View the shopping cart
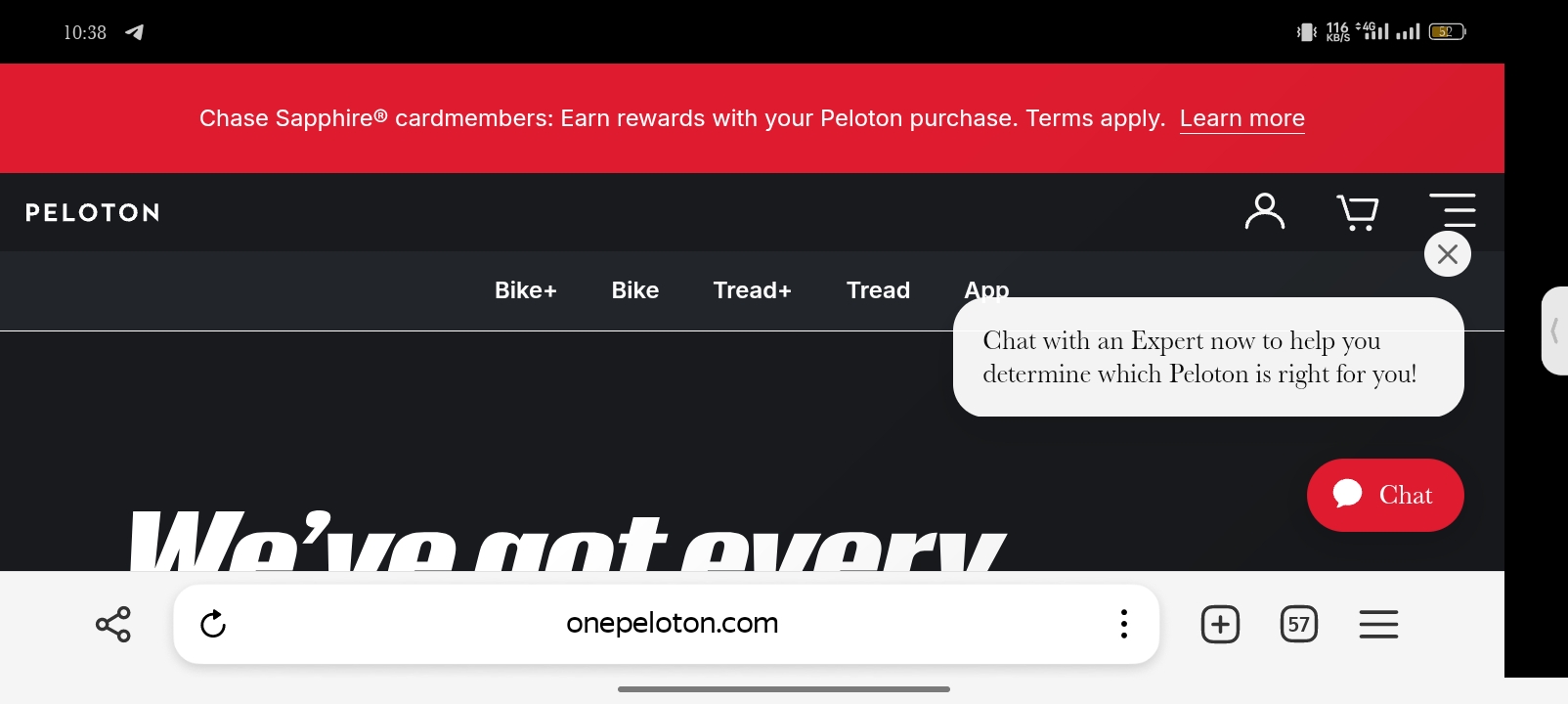1568x704 pixels. [x=1357, y=211]
